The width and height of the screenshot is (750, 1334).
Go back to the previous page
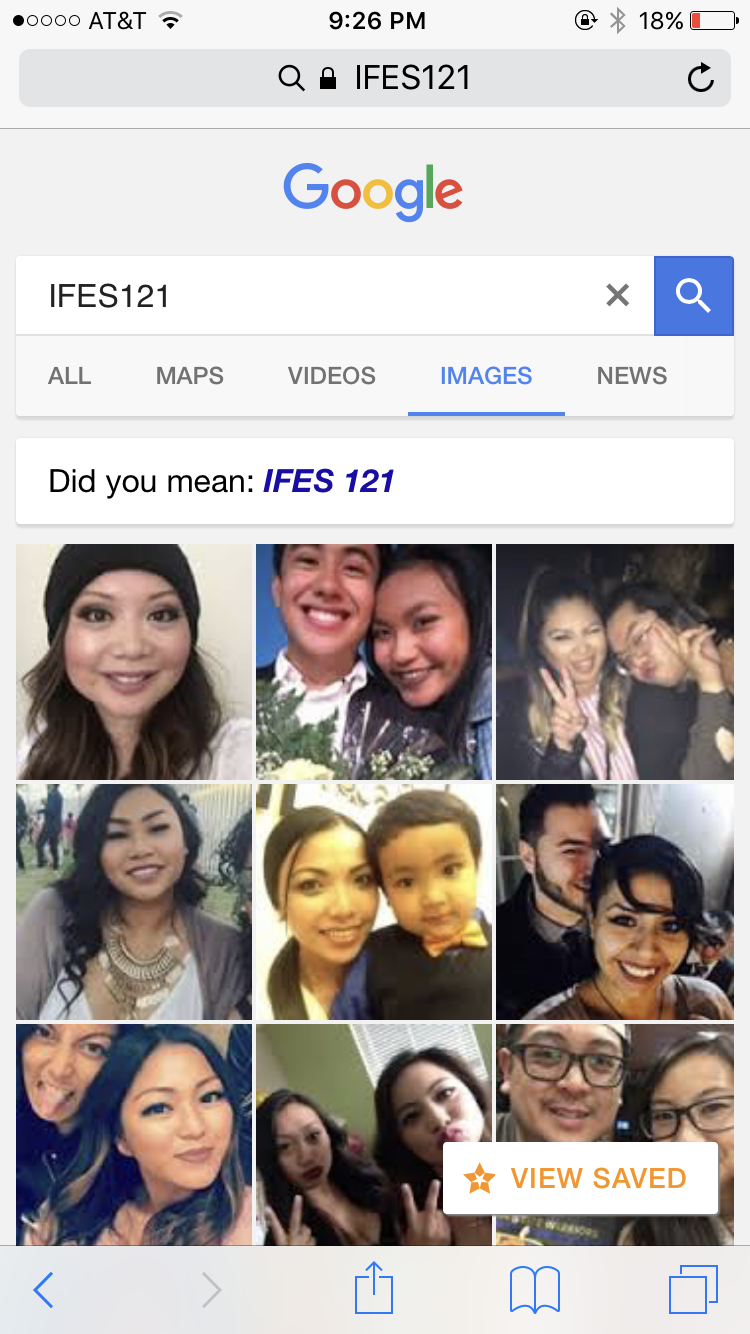click(x=43, y=1290)
